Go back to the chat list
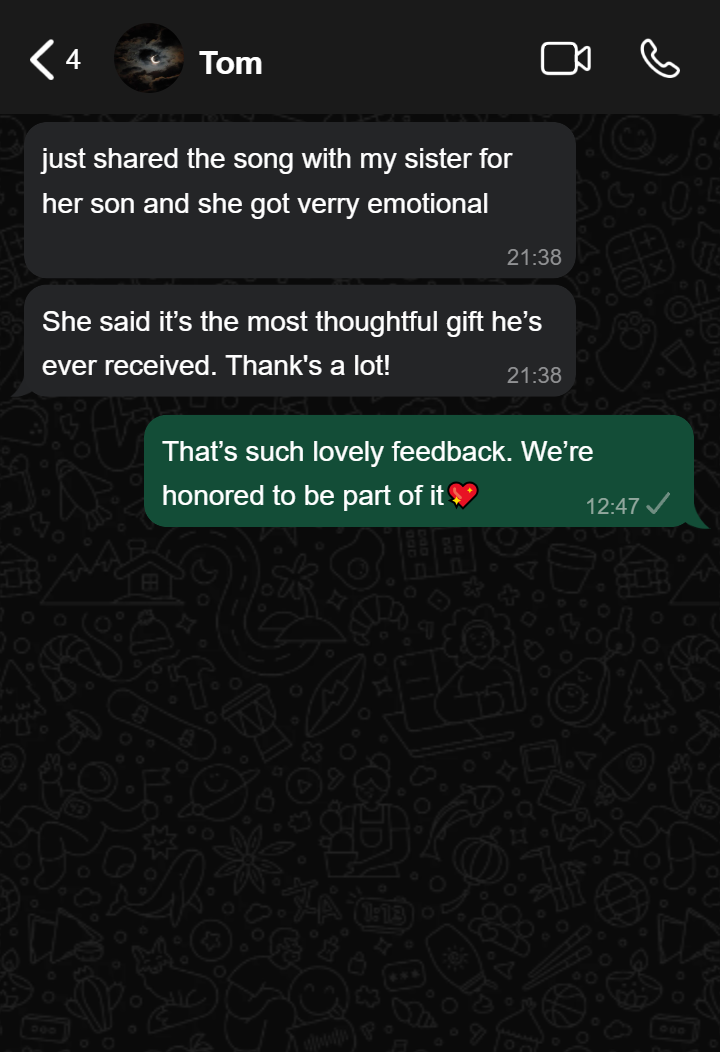 click(42, 60)
